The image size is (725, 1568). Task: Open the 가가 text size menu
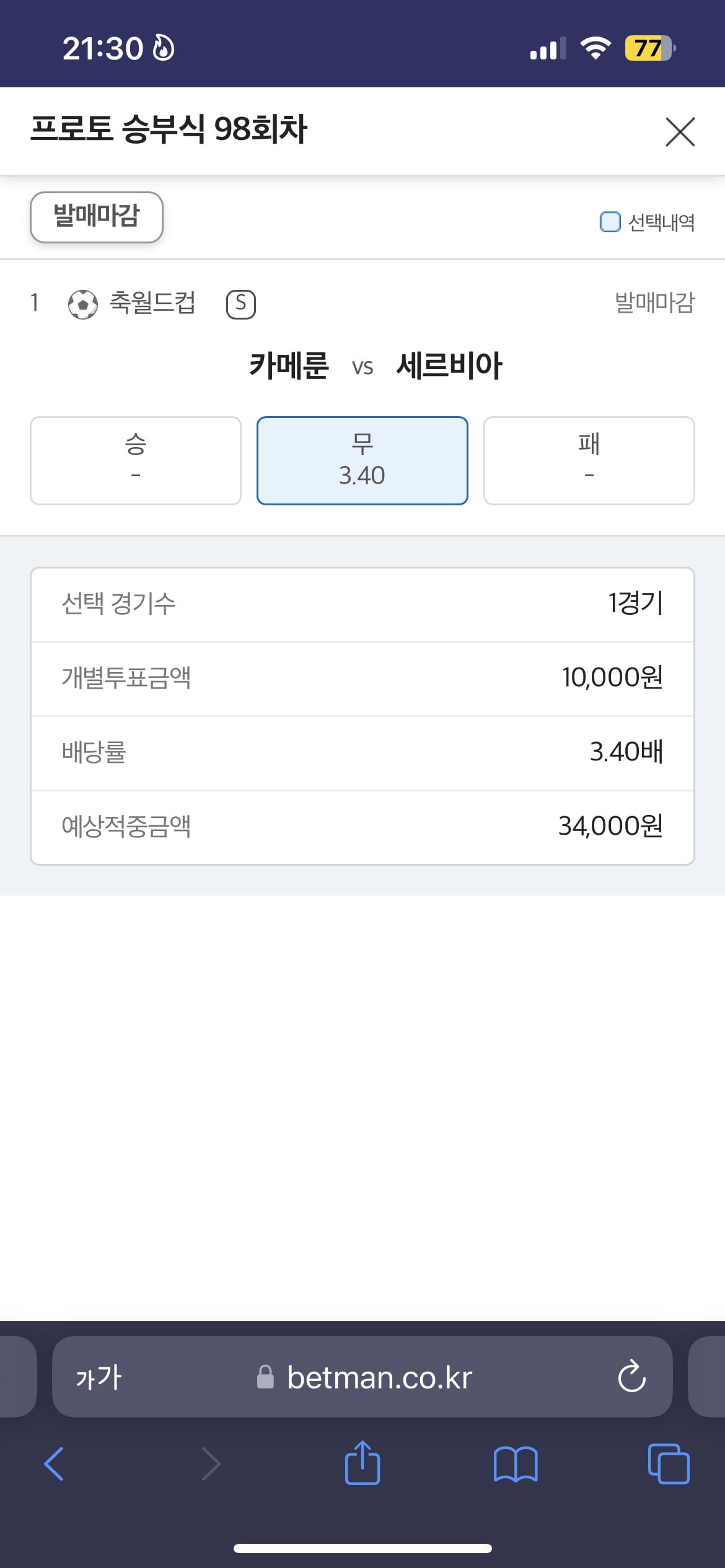tap(99, 1377)
